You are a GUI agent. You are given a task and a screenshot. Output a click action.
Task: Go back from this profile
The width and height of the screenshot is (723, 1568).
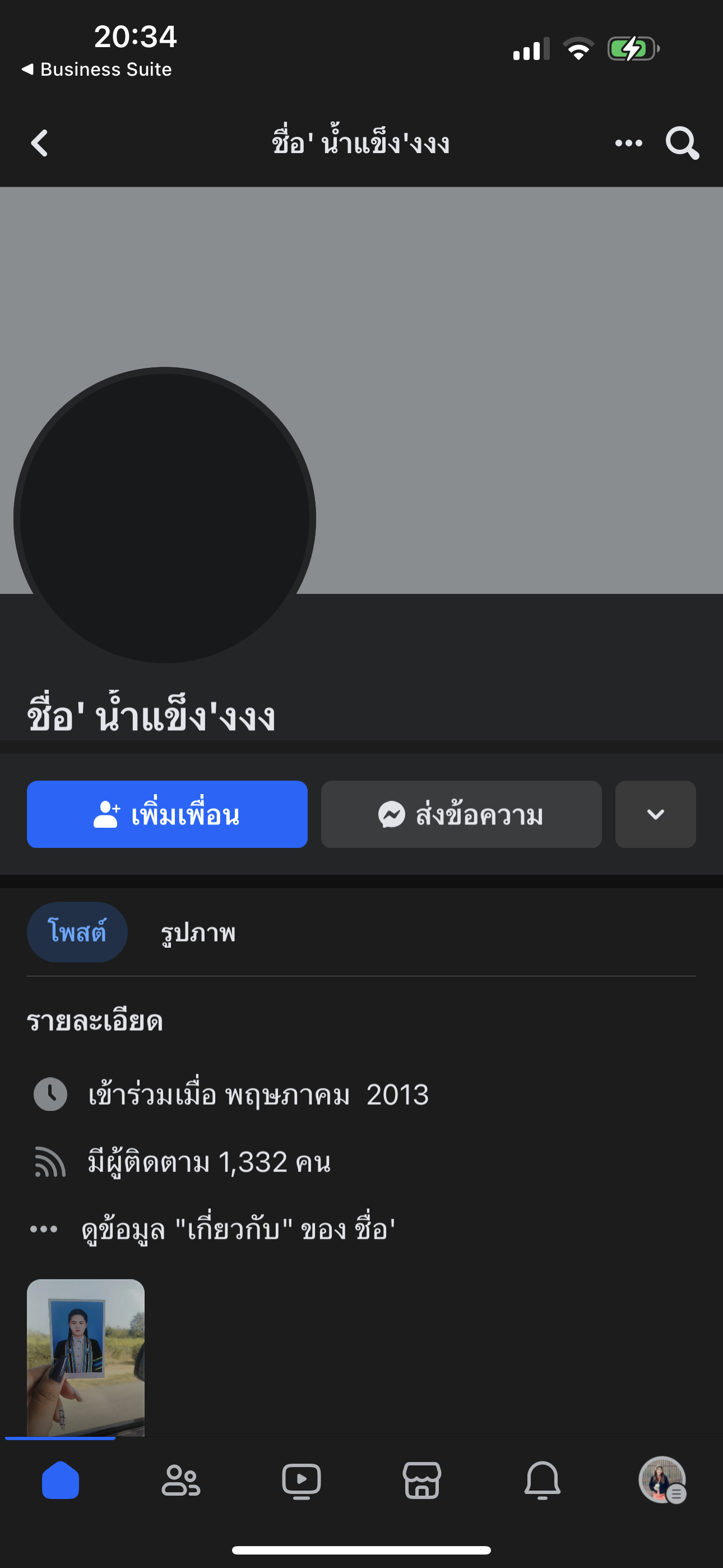coord(40,144)
